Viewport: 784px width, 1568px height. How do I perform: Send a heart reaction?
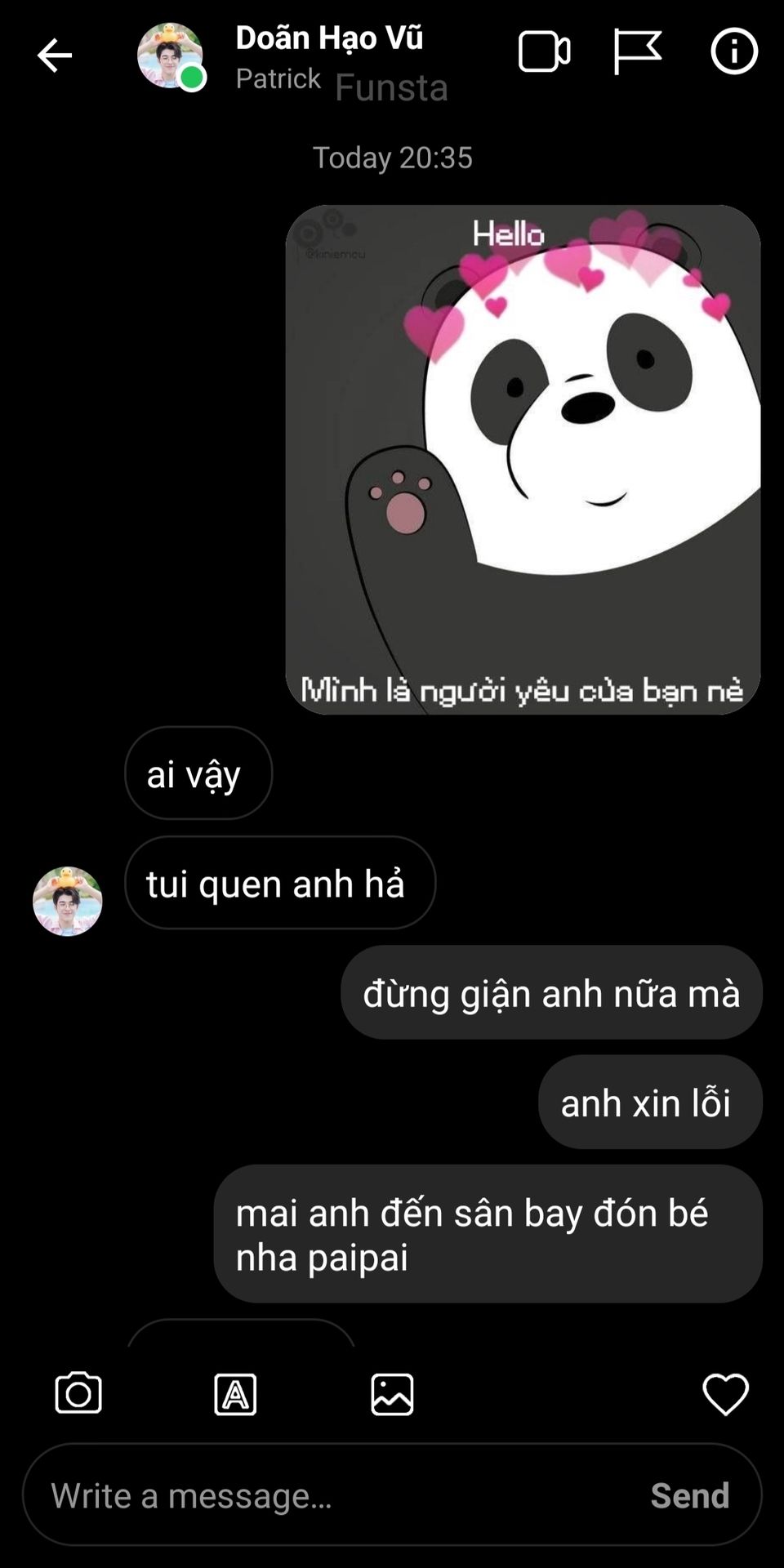(x=725, y=1393)
